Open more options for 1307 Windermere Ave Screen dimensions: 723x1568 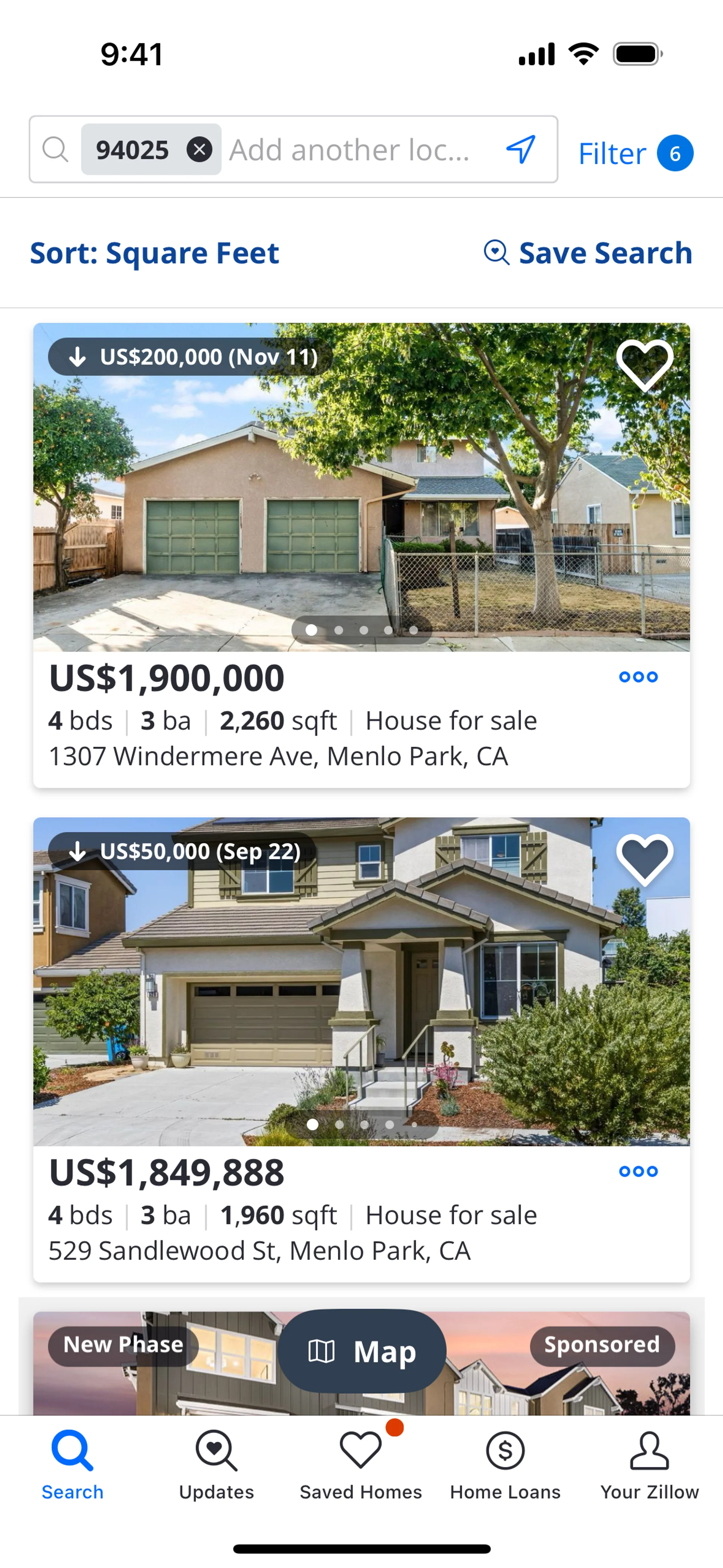click(x=638, y=677)
